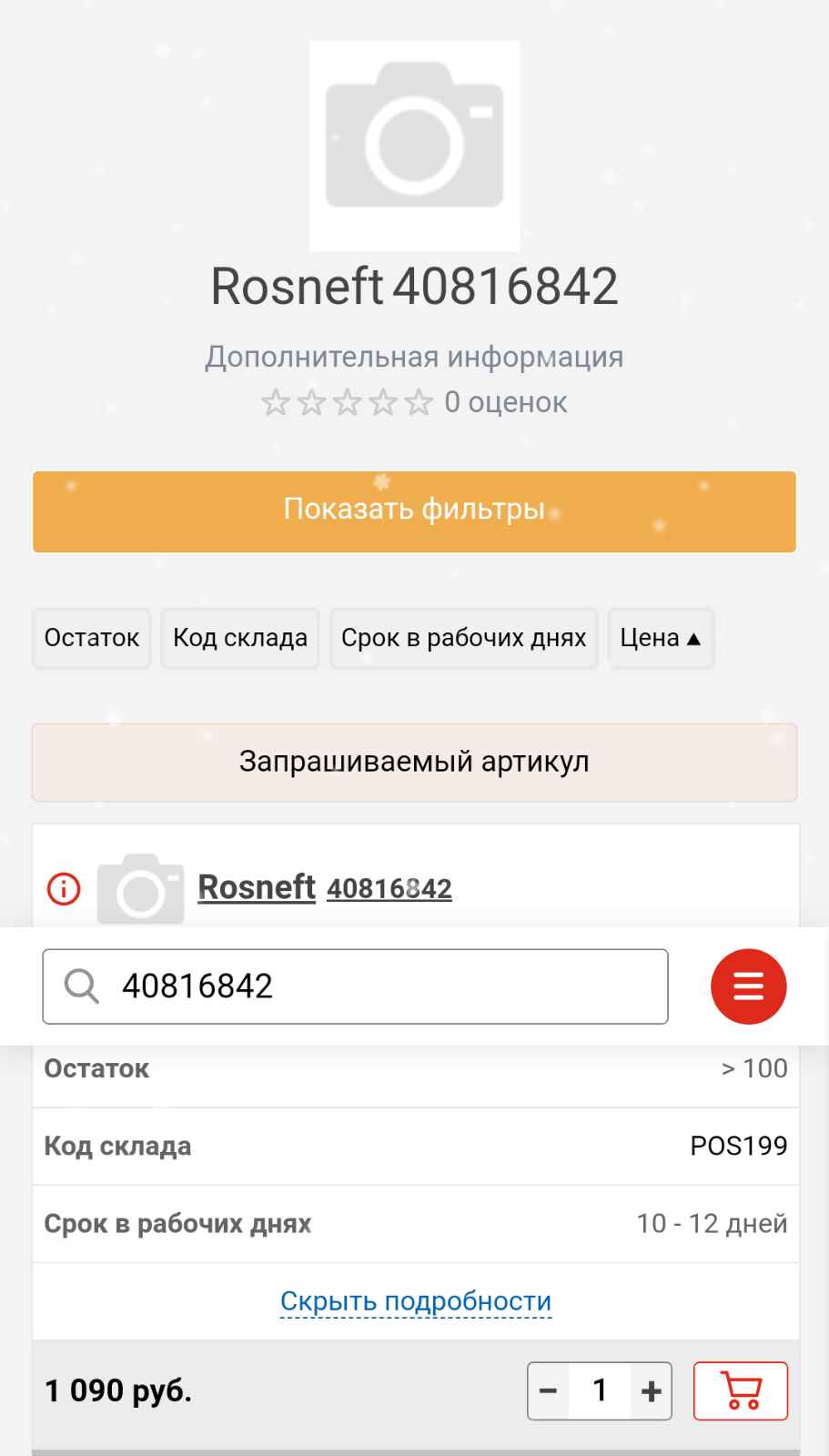Focus the search field with 40816842
829x1456 pixels.
click(x=355, y=986)
